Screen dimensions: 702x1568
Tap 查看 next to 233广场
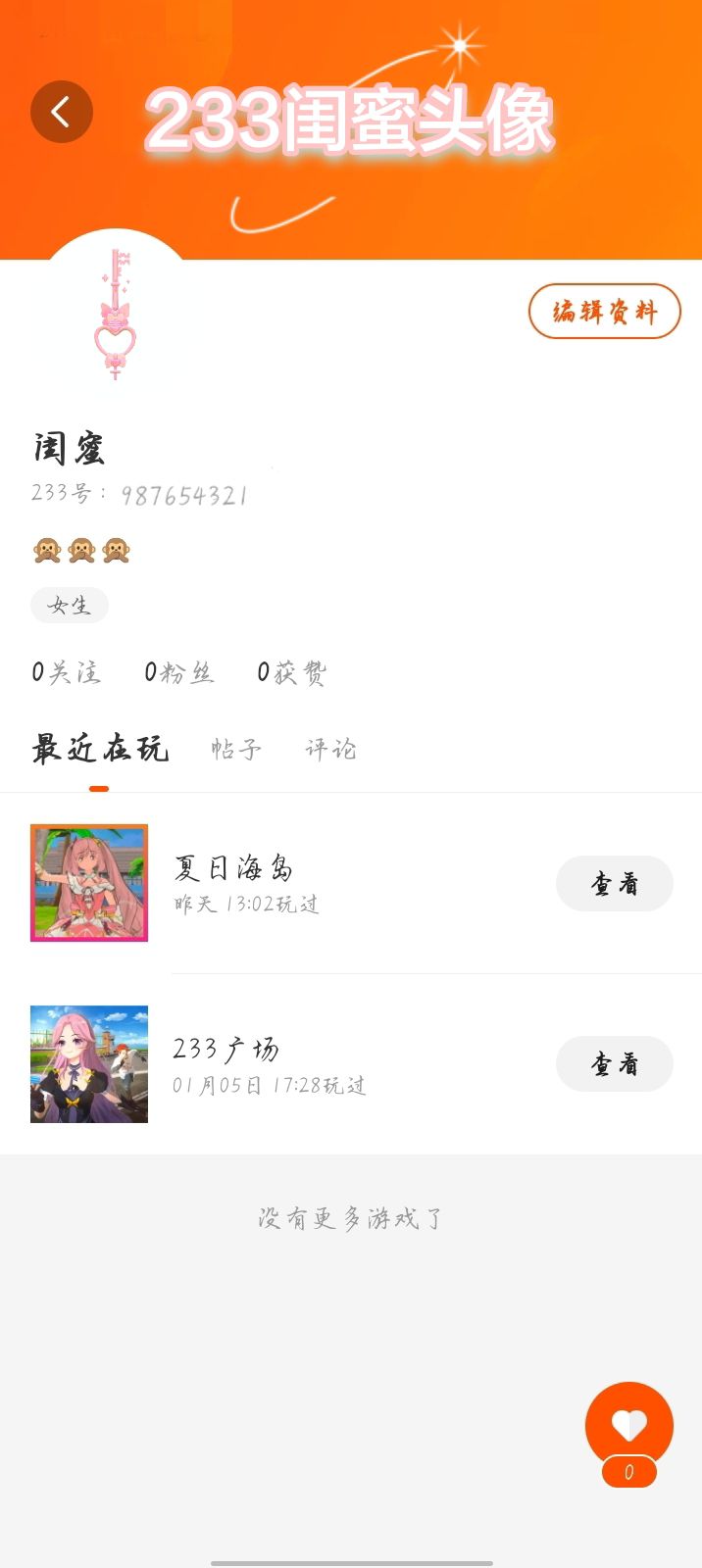tap(614, 1064)
